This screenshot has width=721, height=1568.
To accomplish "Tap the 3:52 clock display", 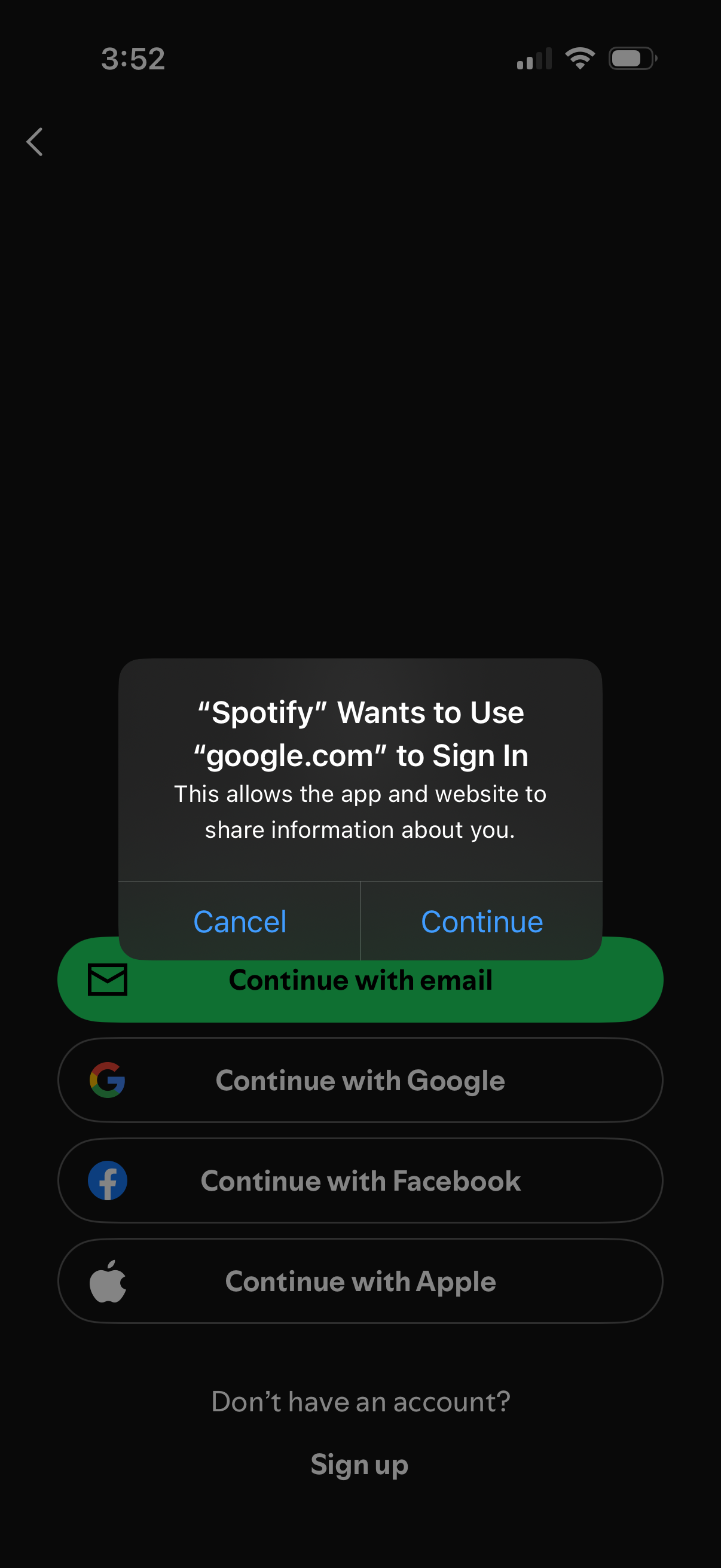I will click(x=134, y=58).
